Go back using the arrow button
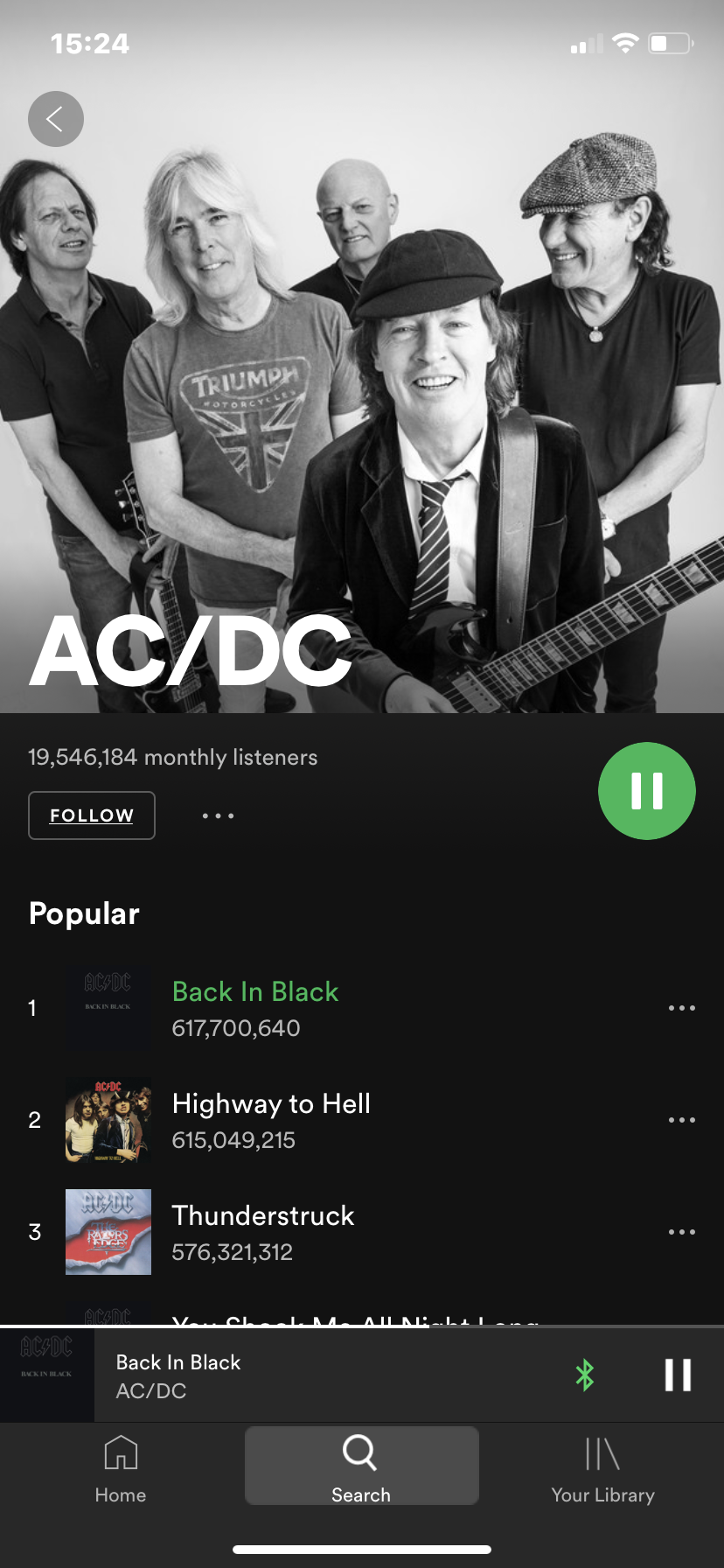This screenshot has height=1568, width=724. (56, 119)
